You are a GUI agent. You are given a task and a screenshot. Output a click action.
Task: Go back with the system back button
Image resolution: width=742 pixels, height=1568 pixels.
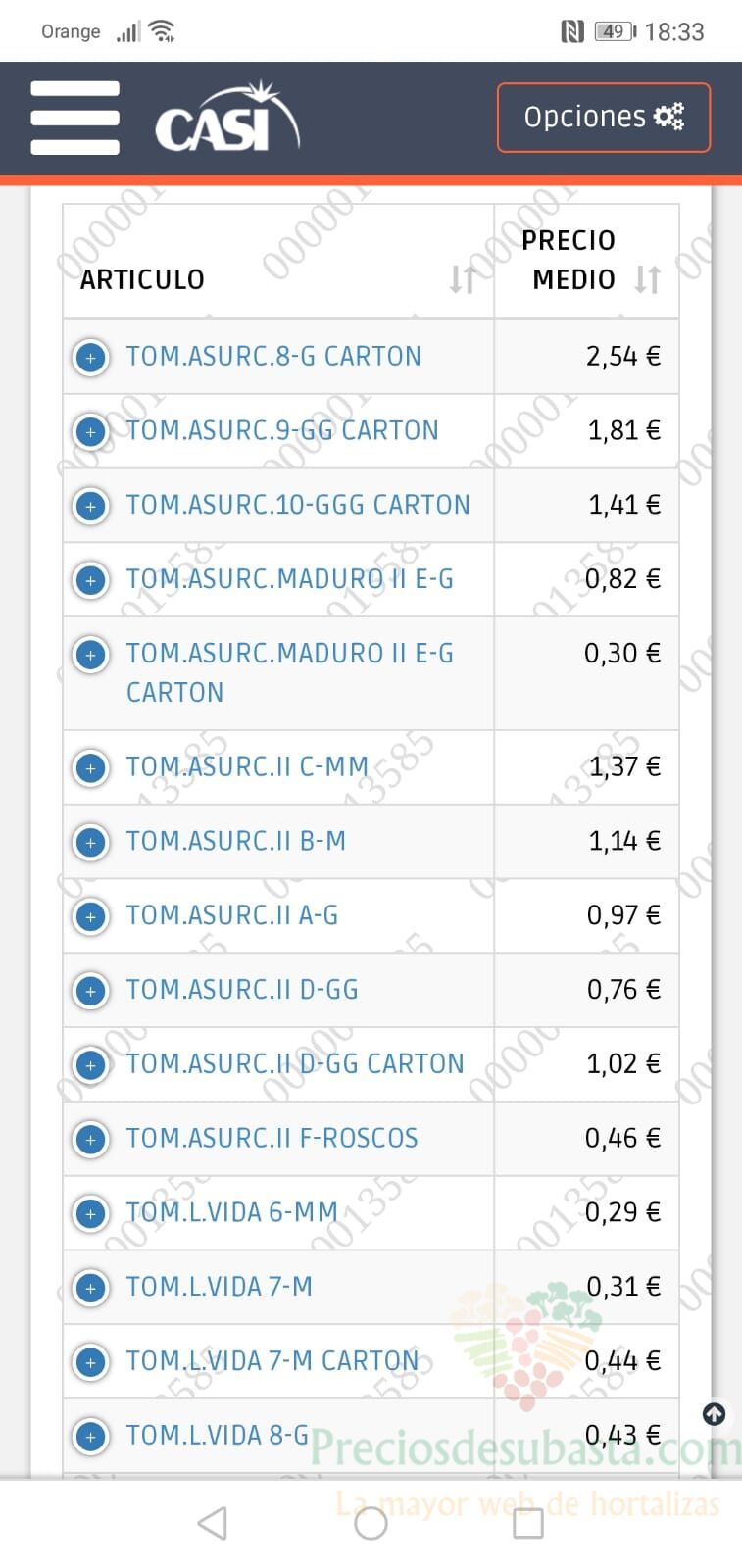213,1523
